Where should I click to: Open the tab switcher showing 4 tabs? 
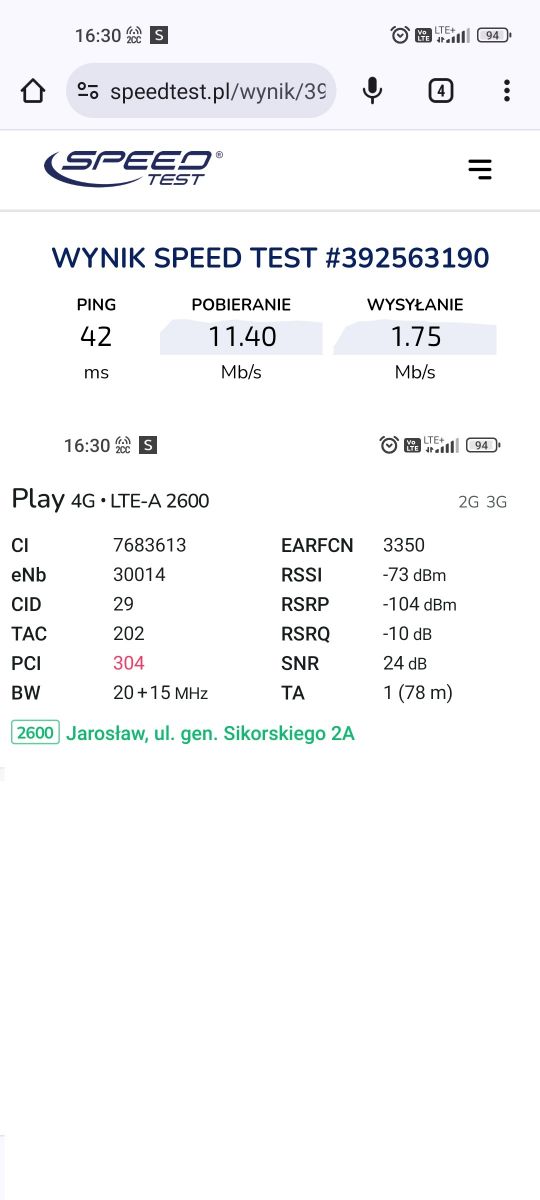tap(441, 91)
